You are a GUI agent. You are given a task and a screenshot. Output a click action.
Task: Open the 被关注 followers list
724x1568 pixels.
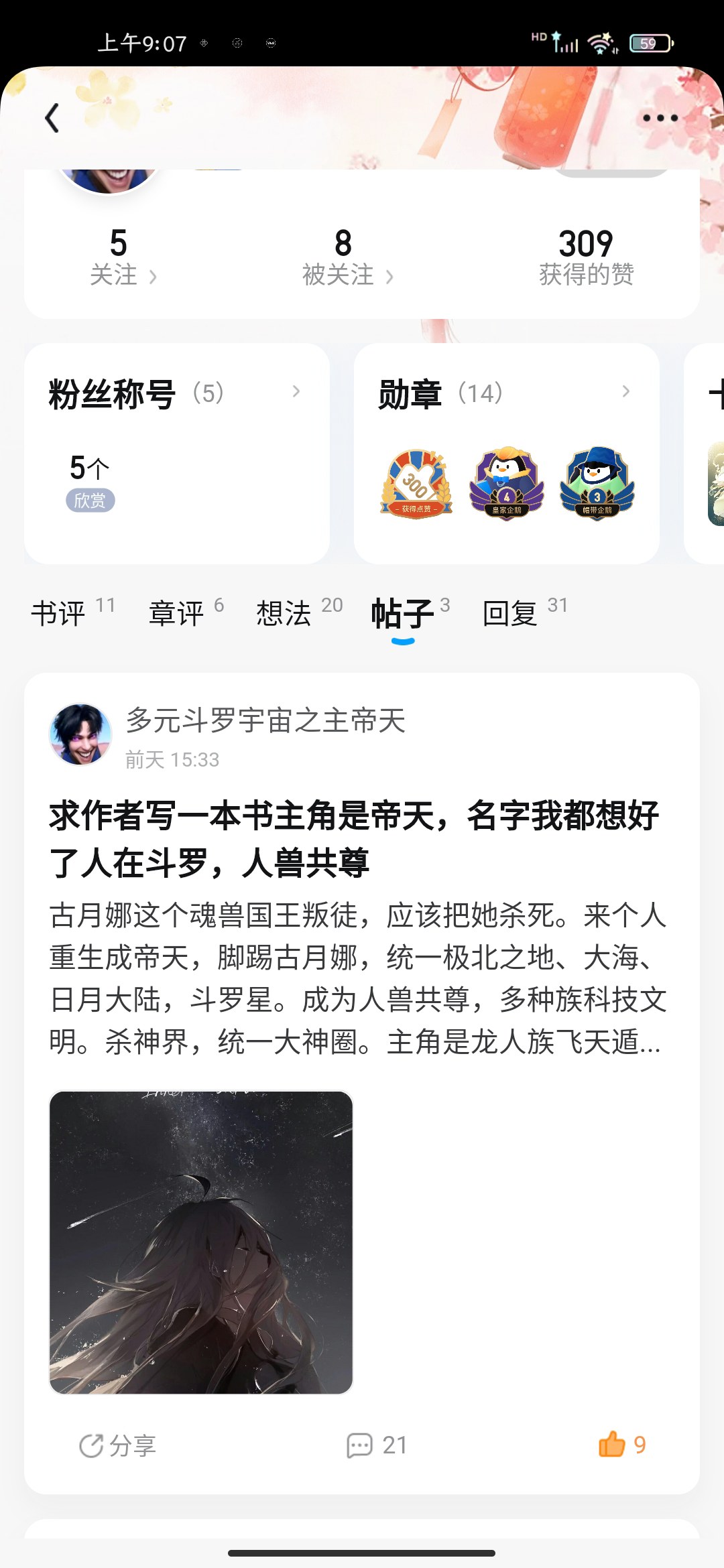pos(347,258)
